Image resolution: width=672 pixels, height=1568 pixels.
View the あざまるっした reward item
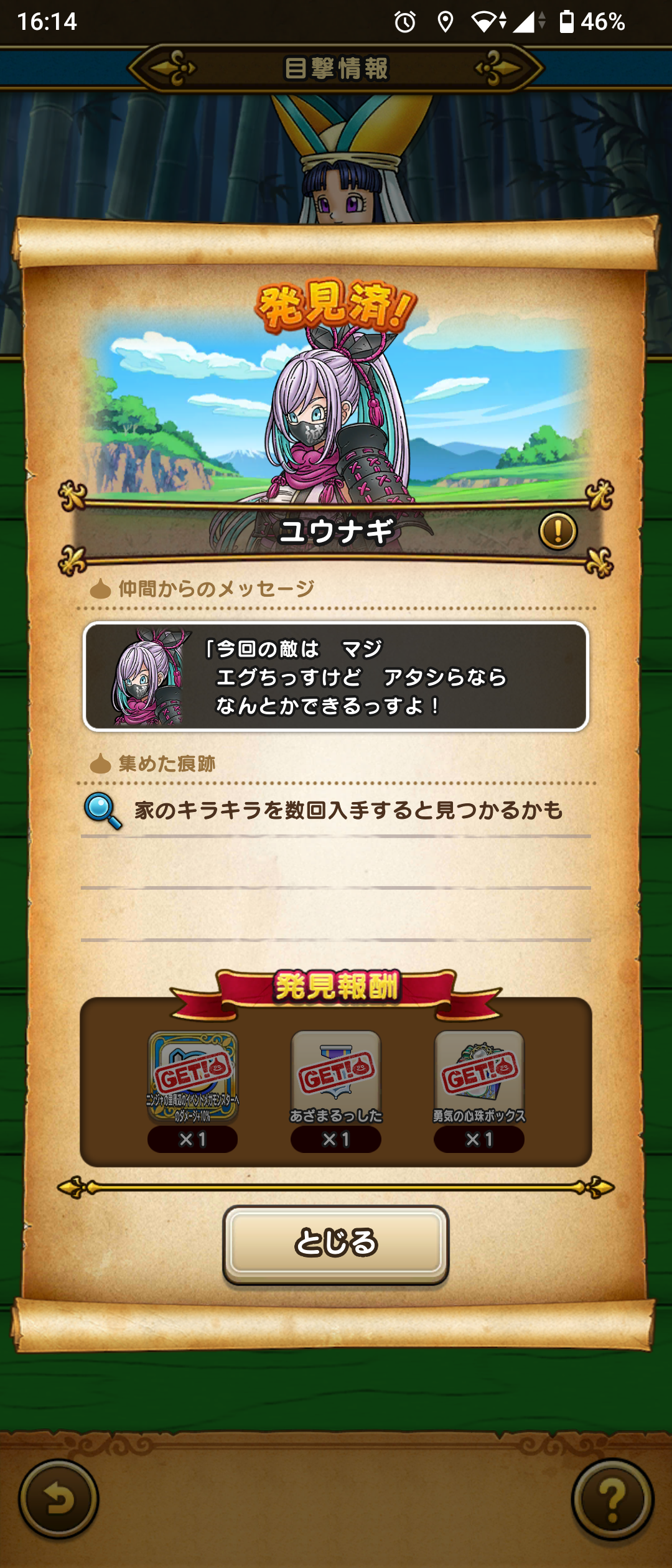click(x=336, y=1075)
